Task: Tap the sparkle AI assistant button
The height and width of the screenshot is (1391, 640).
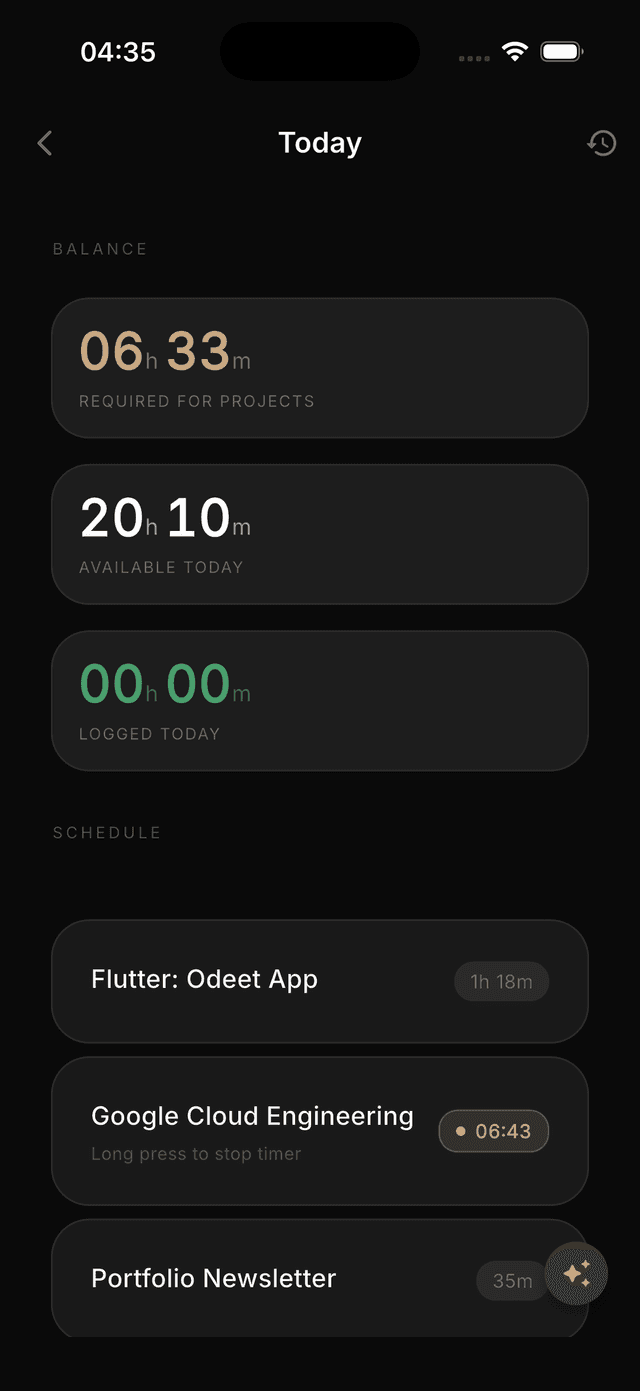Action: (x=577, y=1273)
